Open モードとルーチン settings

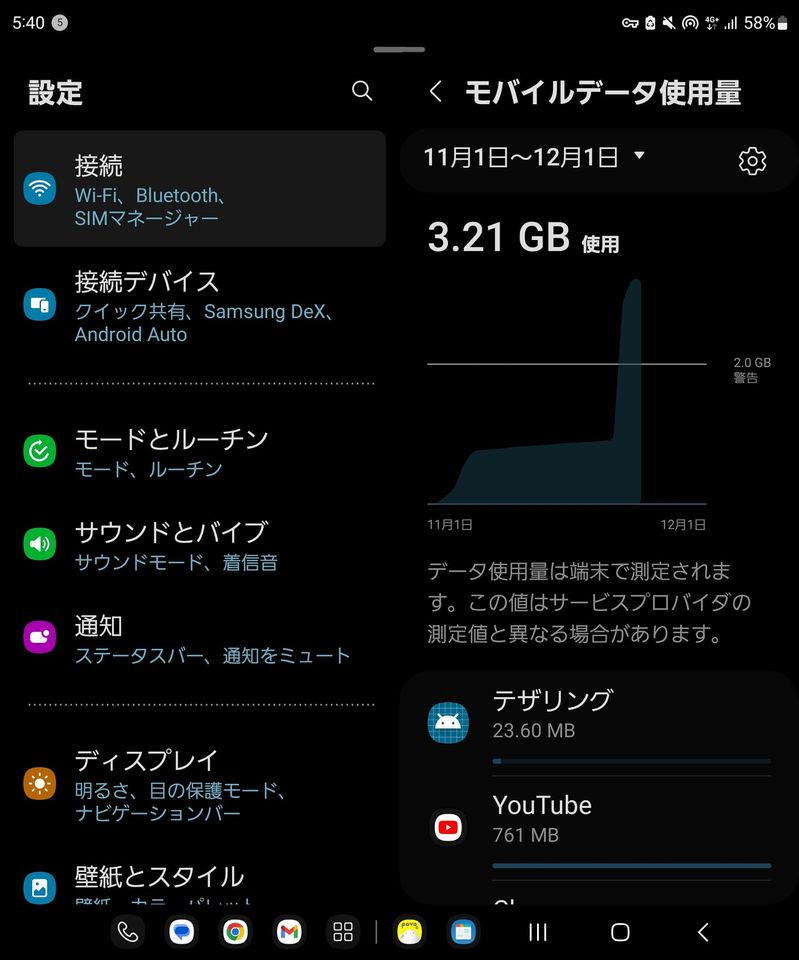(x=200, y=451)
